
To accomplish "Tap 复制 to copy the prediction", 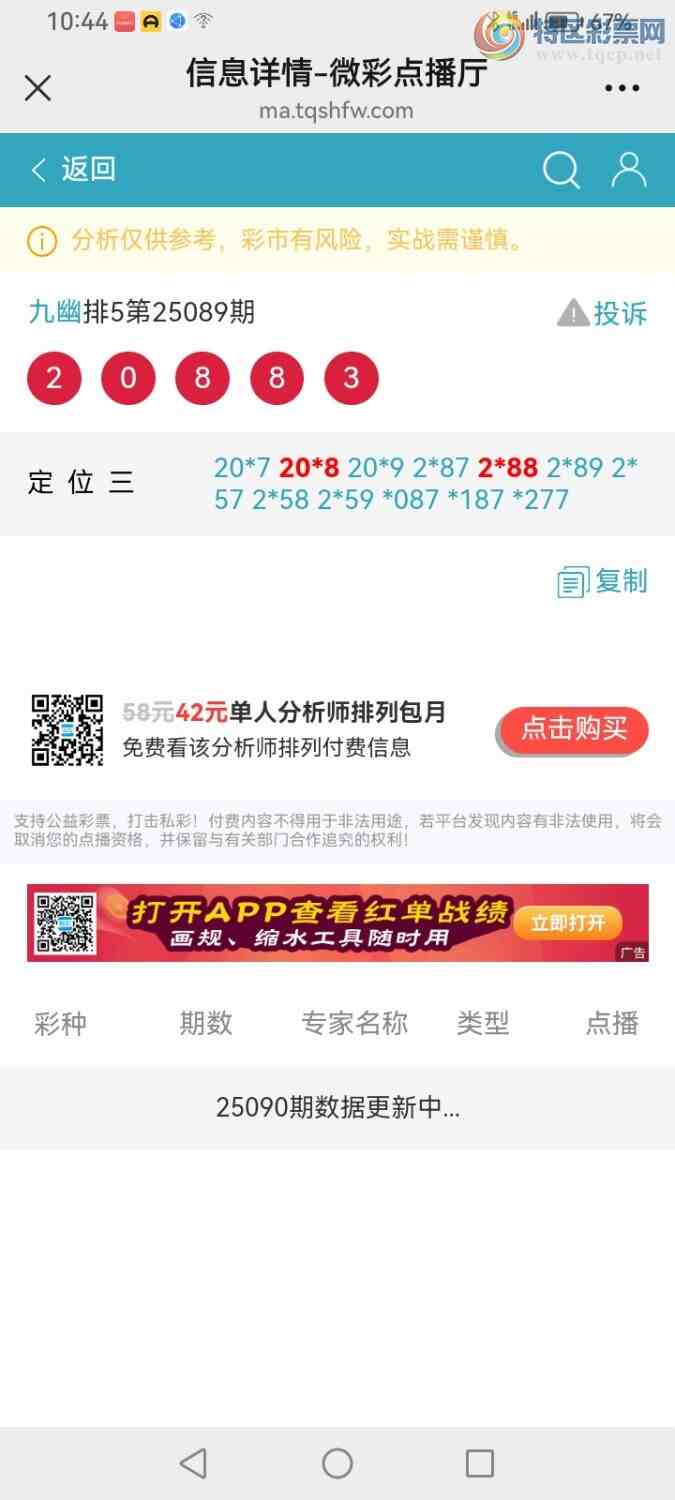I will tap(603, 581).
